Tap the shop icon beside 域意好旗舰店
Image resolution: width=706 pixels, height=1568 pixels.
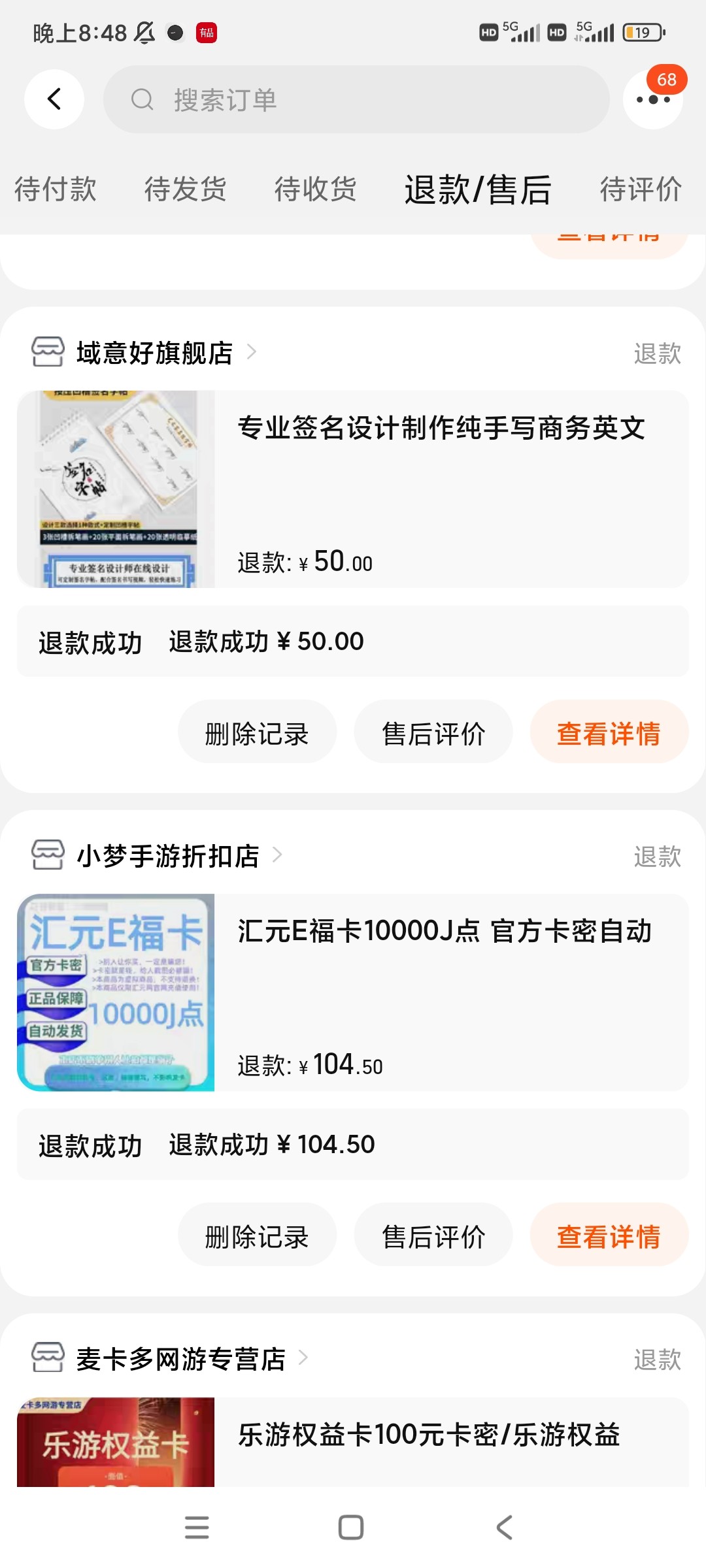(x=47, y=353)
